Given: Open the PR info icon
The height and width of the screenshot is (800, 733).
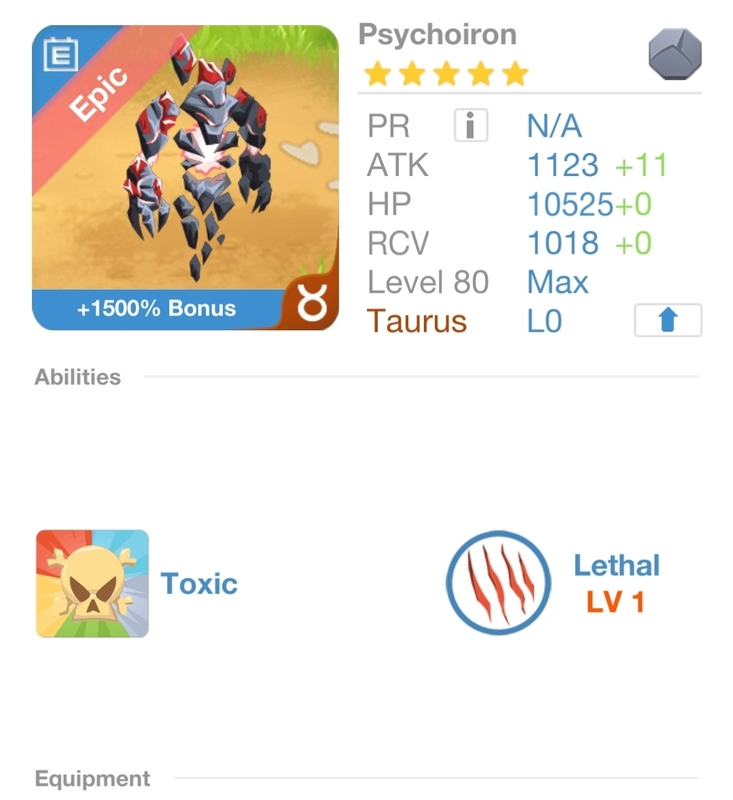Looking at the screenshot, I should tap(470, 126).
